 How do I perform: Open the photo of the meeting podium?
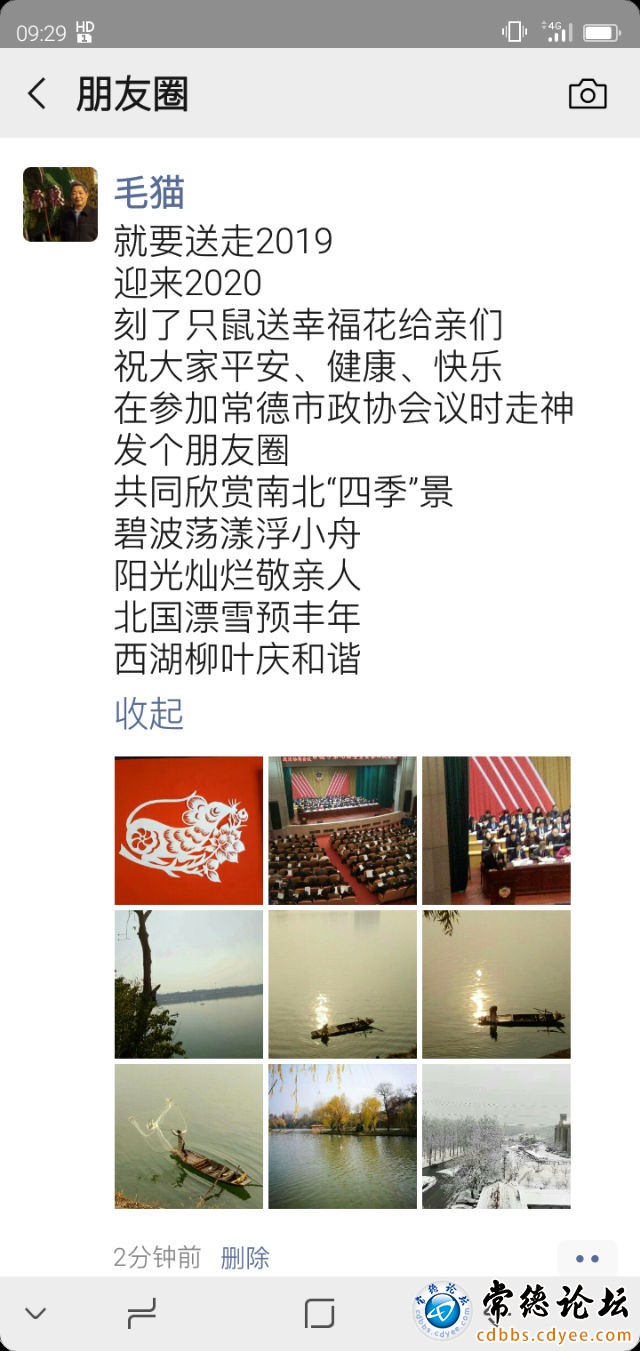496,830
